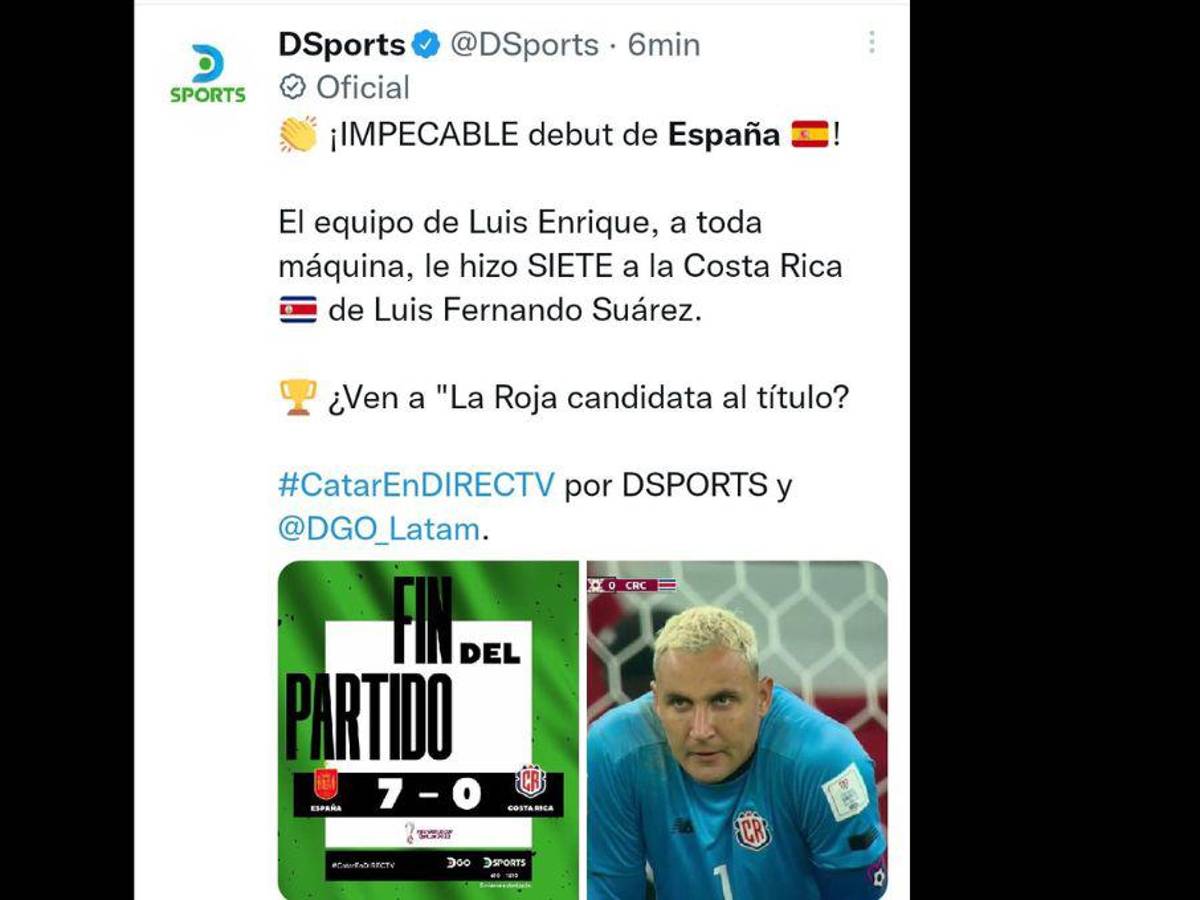View the Fin del Partido 7-0 image
1200x900 pixels.
click(x=428, y=730)
